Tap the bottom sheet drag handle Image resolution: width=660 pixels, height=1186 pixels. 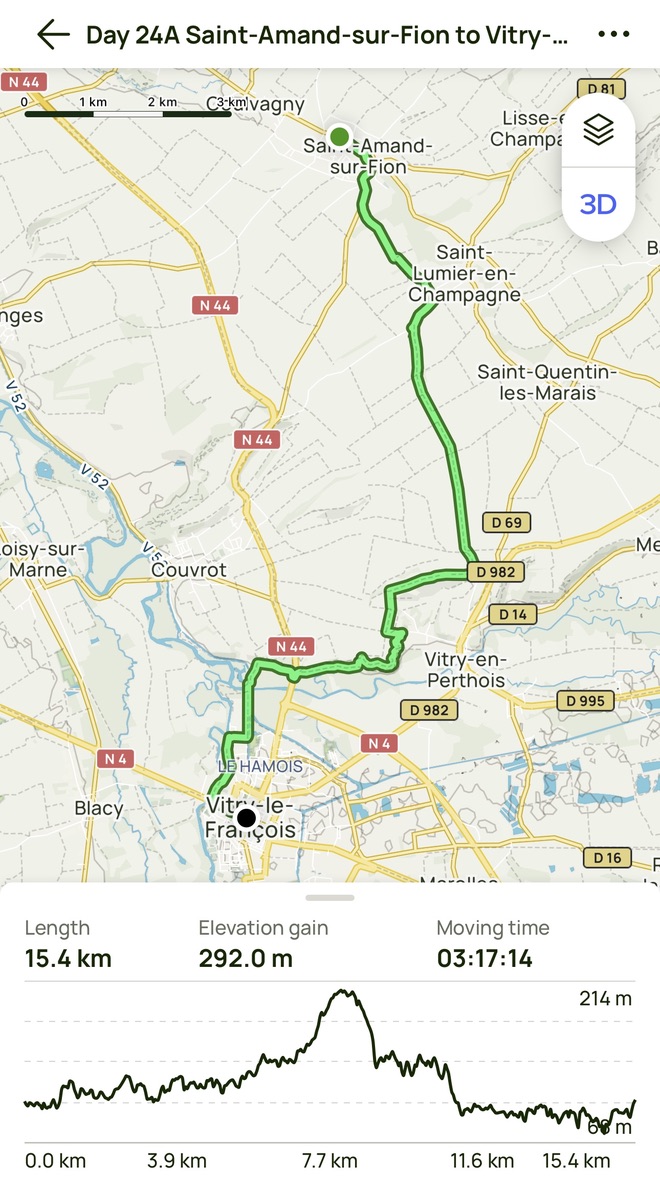330,897
